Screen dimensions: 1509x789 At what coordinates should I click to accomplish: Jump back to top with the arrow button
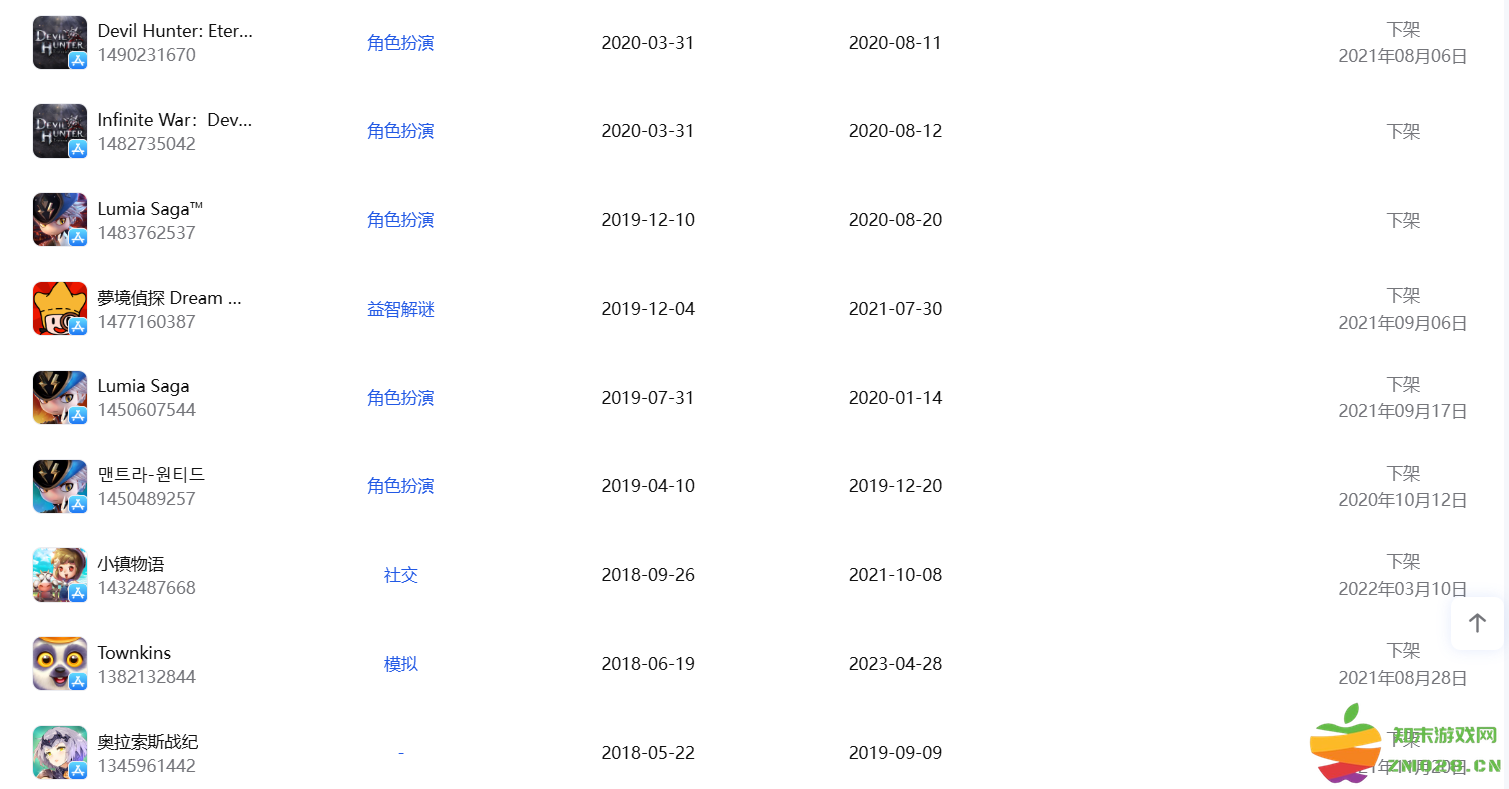1477,623
